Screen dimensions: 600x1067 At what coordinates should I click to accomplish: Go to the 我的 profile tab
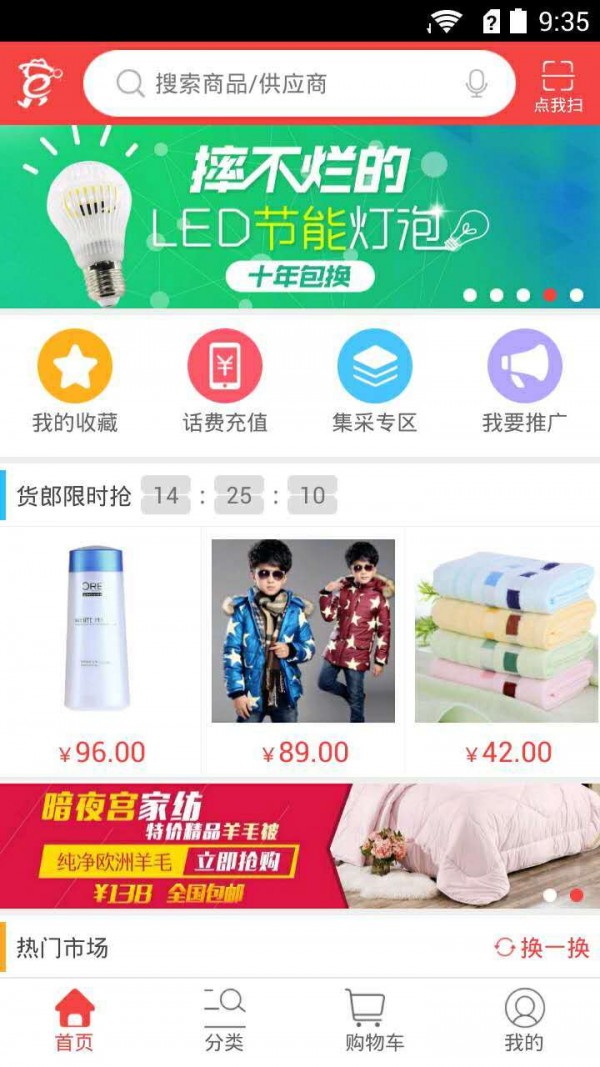pos(524,1020)
